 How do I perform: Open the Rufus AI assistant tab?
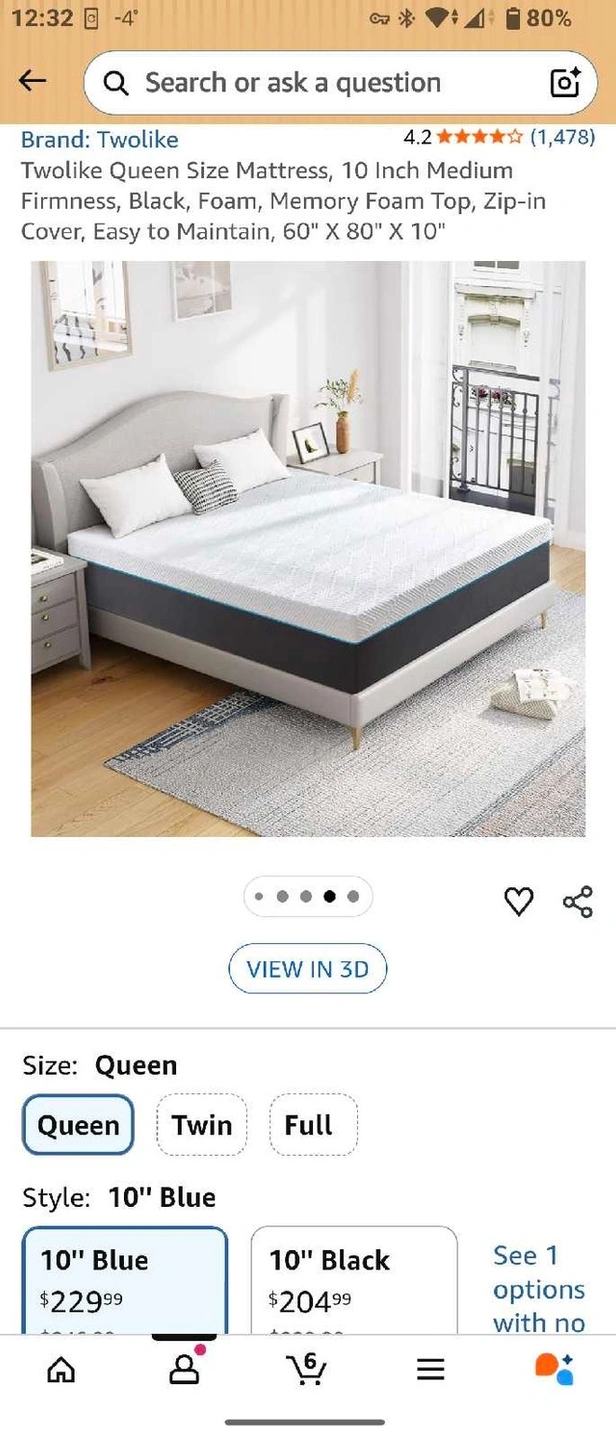click(x=554, y=1368)
